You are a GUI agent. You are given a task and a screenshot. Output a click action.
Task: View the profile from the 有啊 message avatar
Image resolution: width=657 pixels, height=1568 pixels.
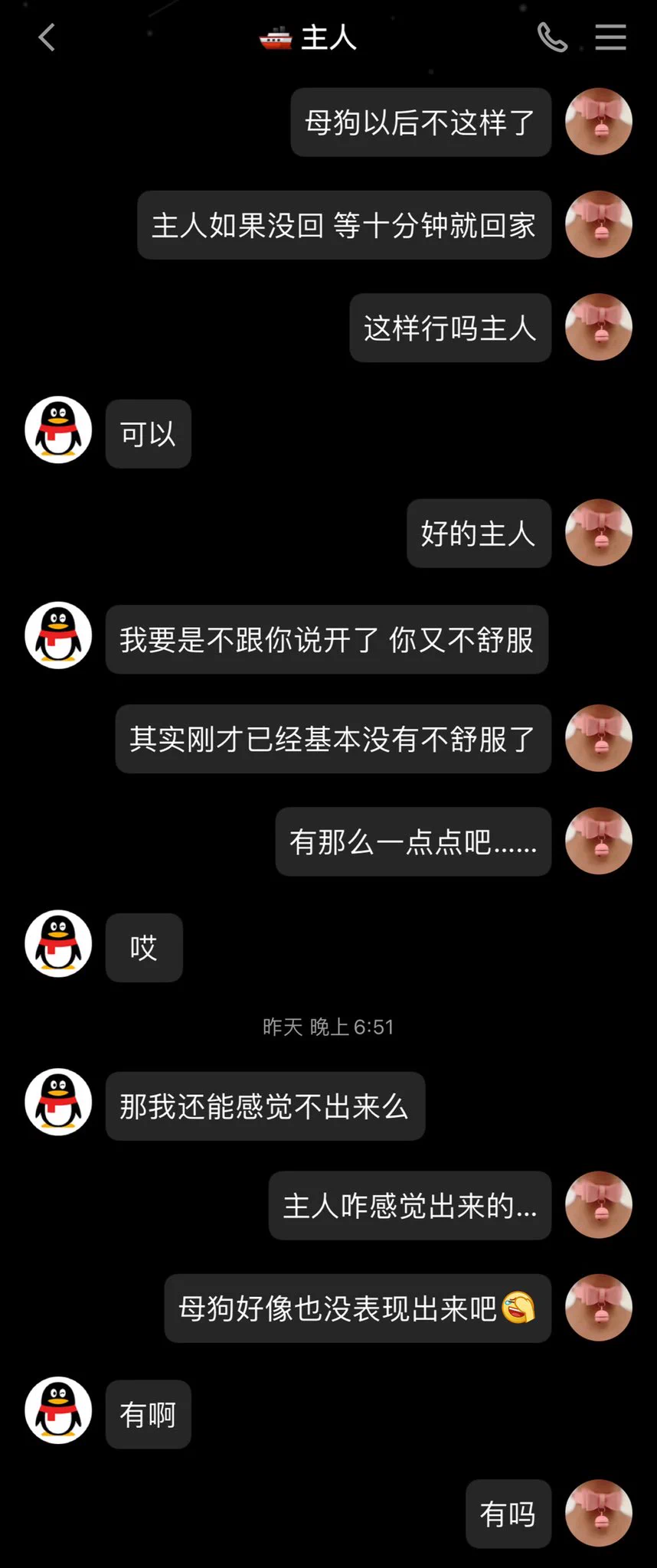click(58, 1410)
